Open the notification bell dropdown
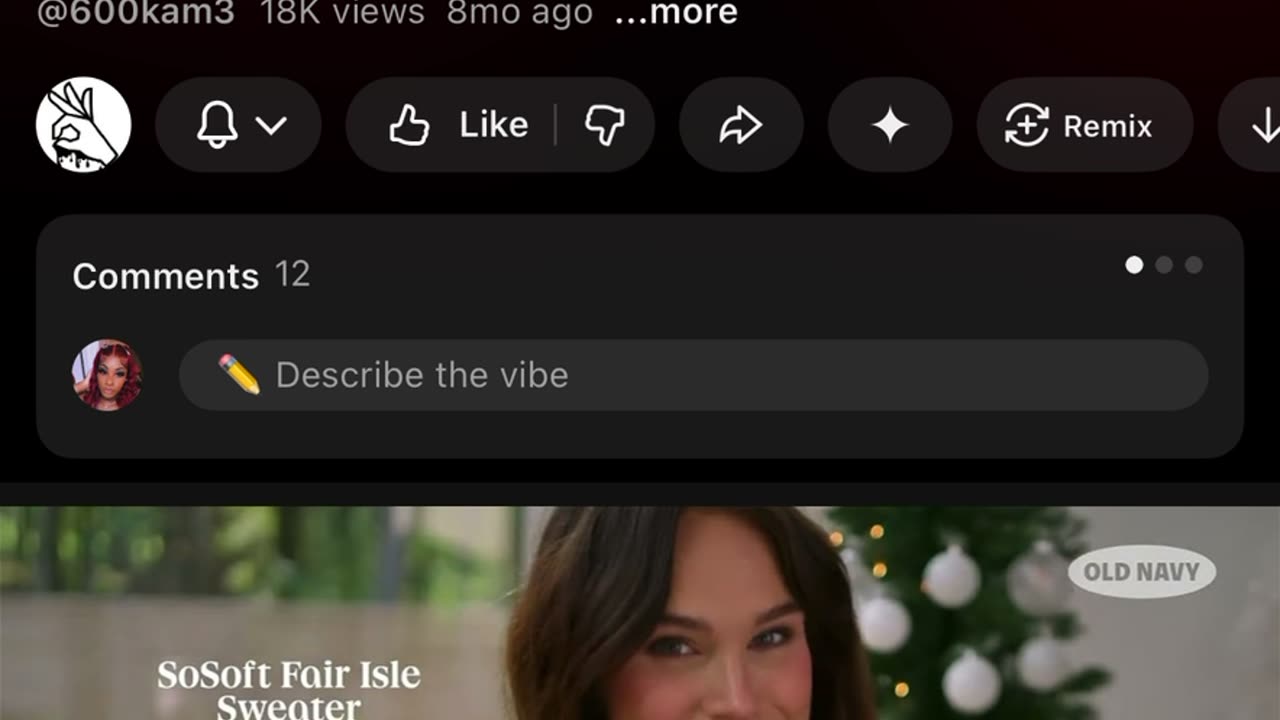 click(238, 125)
